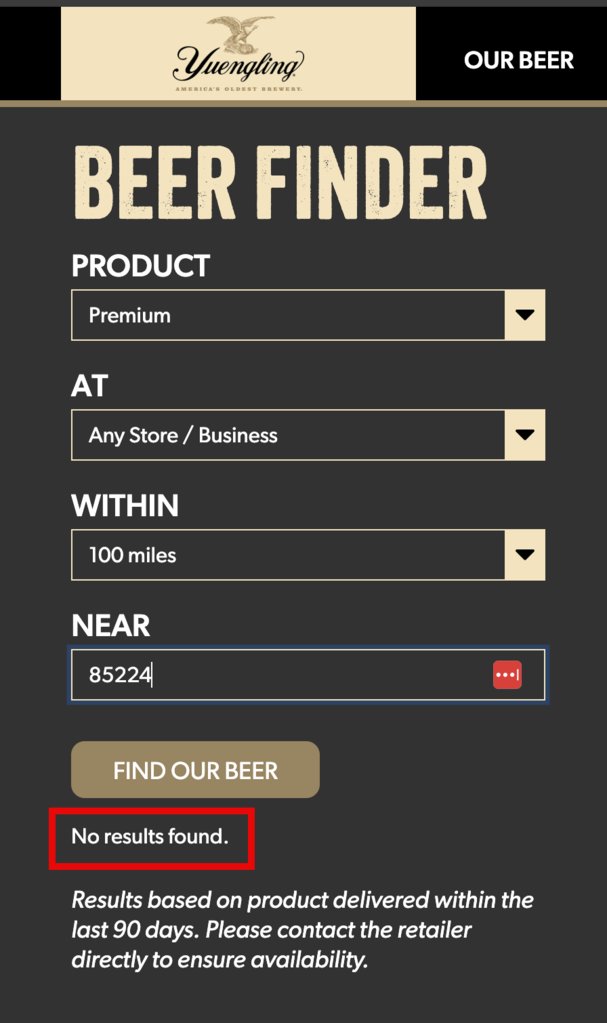The width and height of the screenshot is (607, 1023).
Task: Open the OUR BEER menu item
Action: [x=518, y=60]
